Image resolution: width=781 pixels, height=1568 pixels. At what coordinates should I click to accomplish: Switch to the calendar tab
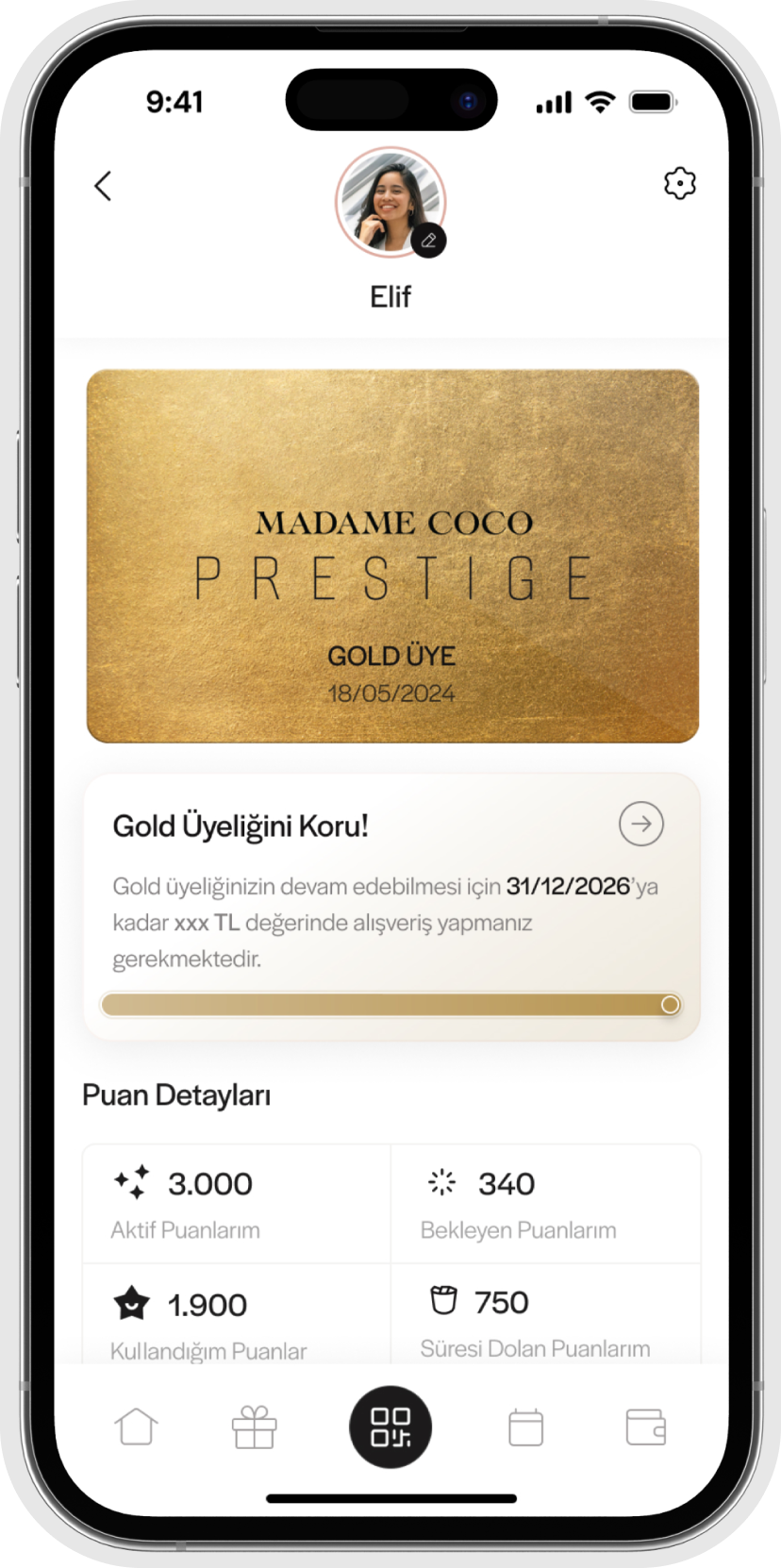point(525,1426)
